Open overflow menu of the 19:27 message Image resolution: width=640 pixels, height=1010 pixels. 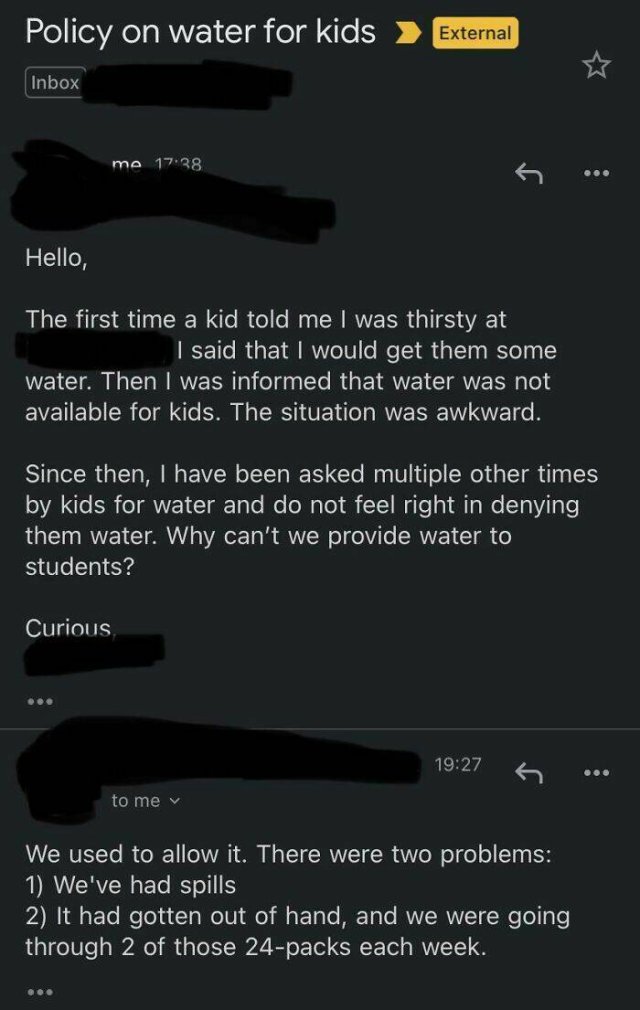tap(596, 771)
